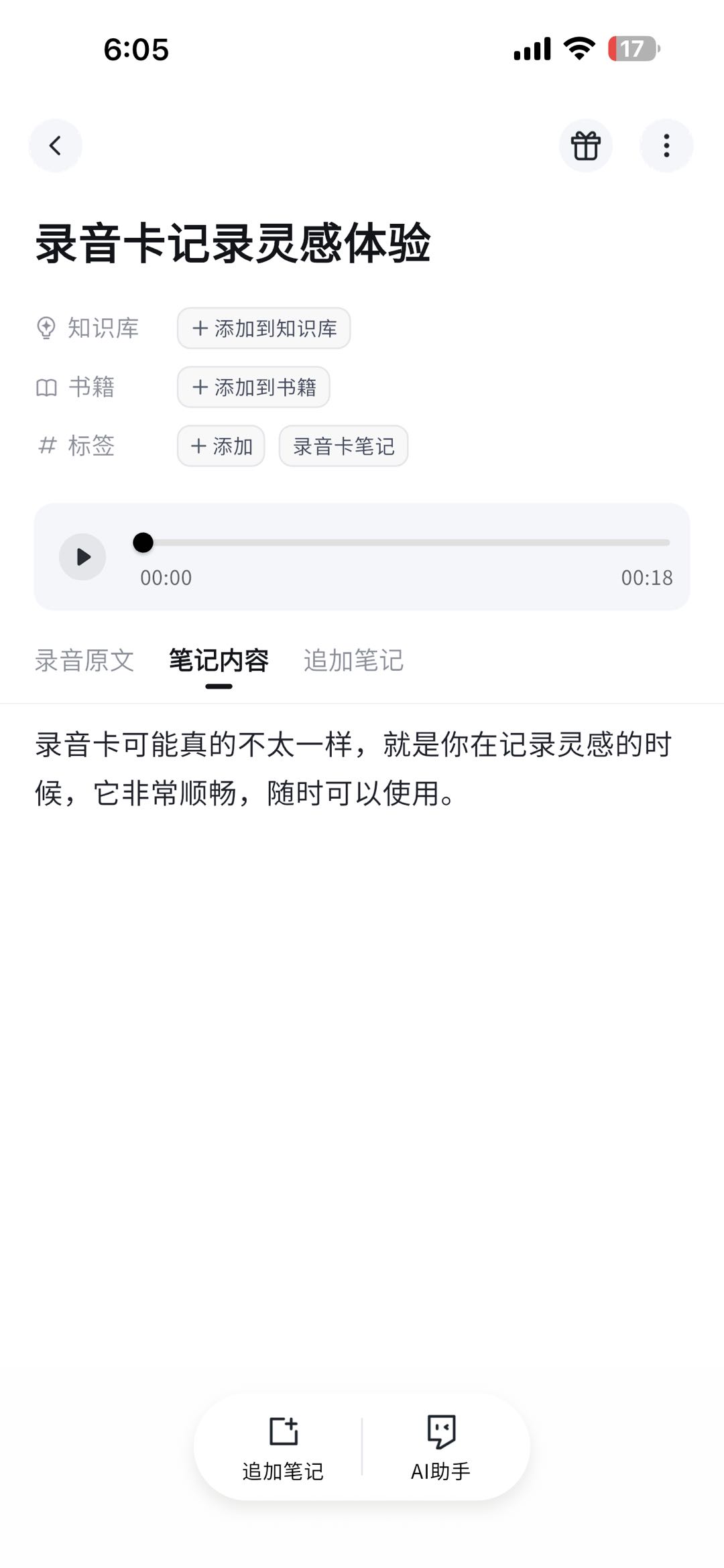Screen dimensions: 724x1568
Task: Open the gift icon
Action: pyautogui.click(x=585, y=145)
